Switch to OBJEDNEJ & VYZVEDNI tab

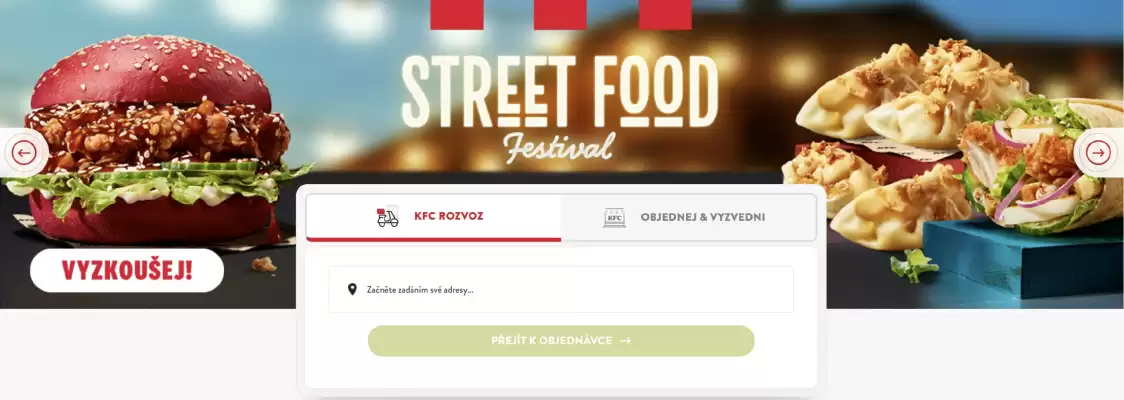(x=688, y=217)
